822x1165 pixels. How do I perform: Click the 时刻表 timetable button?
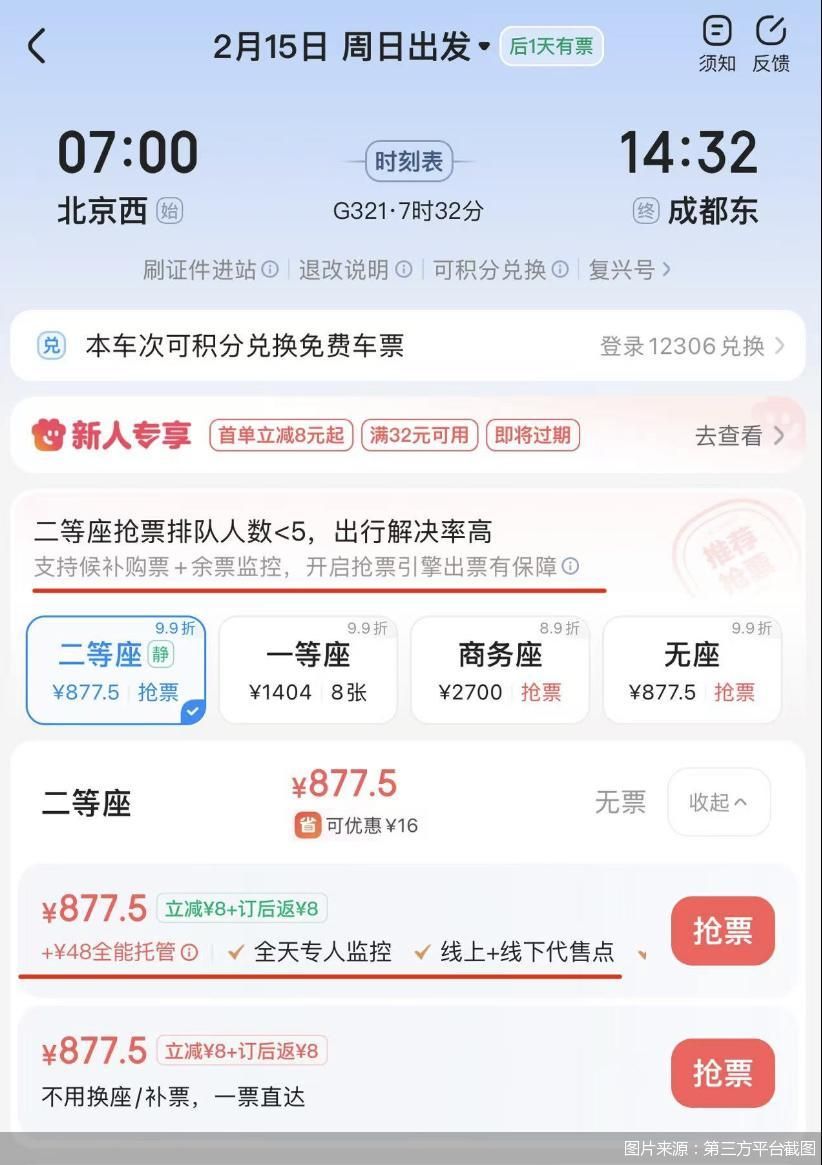(x=410, y=161)
